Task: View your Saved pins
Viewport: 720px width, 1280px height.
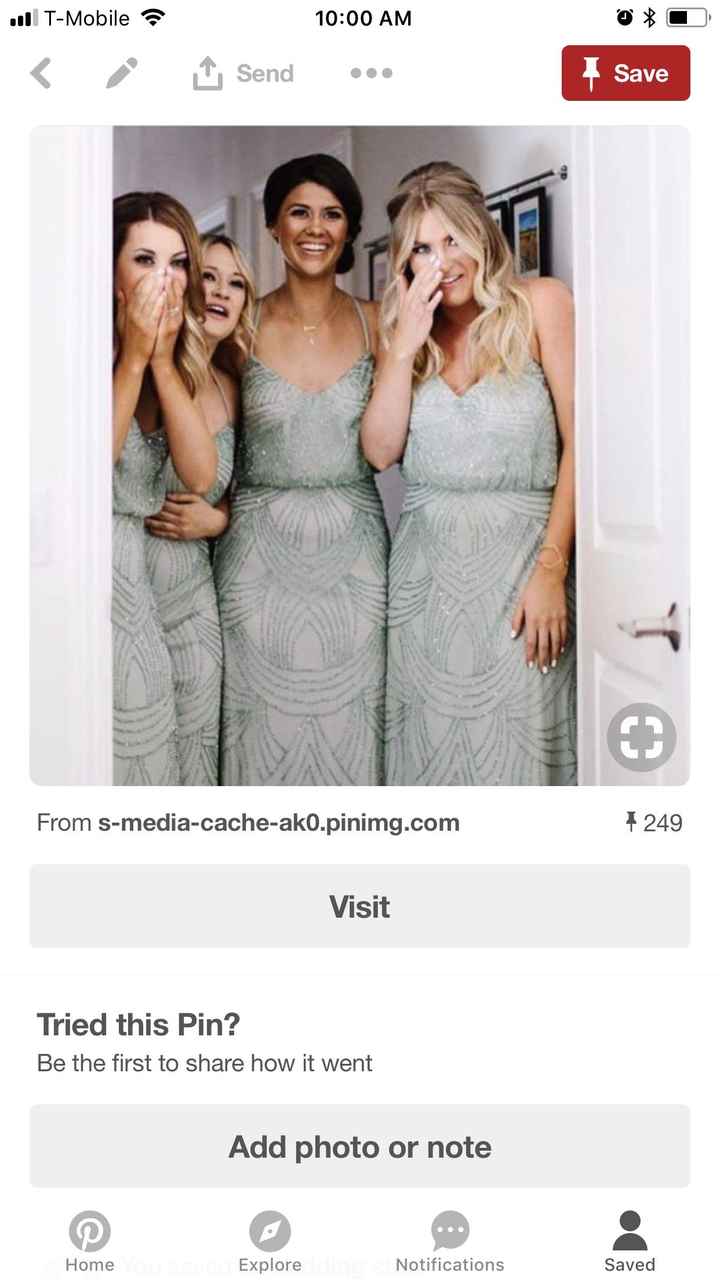Action: pyautogui.click(x=629, y=1240)
